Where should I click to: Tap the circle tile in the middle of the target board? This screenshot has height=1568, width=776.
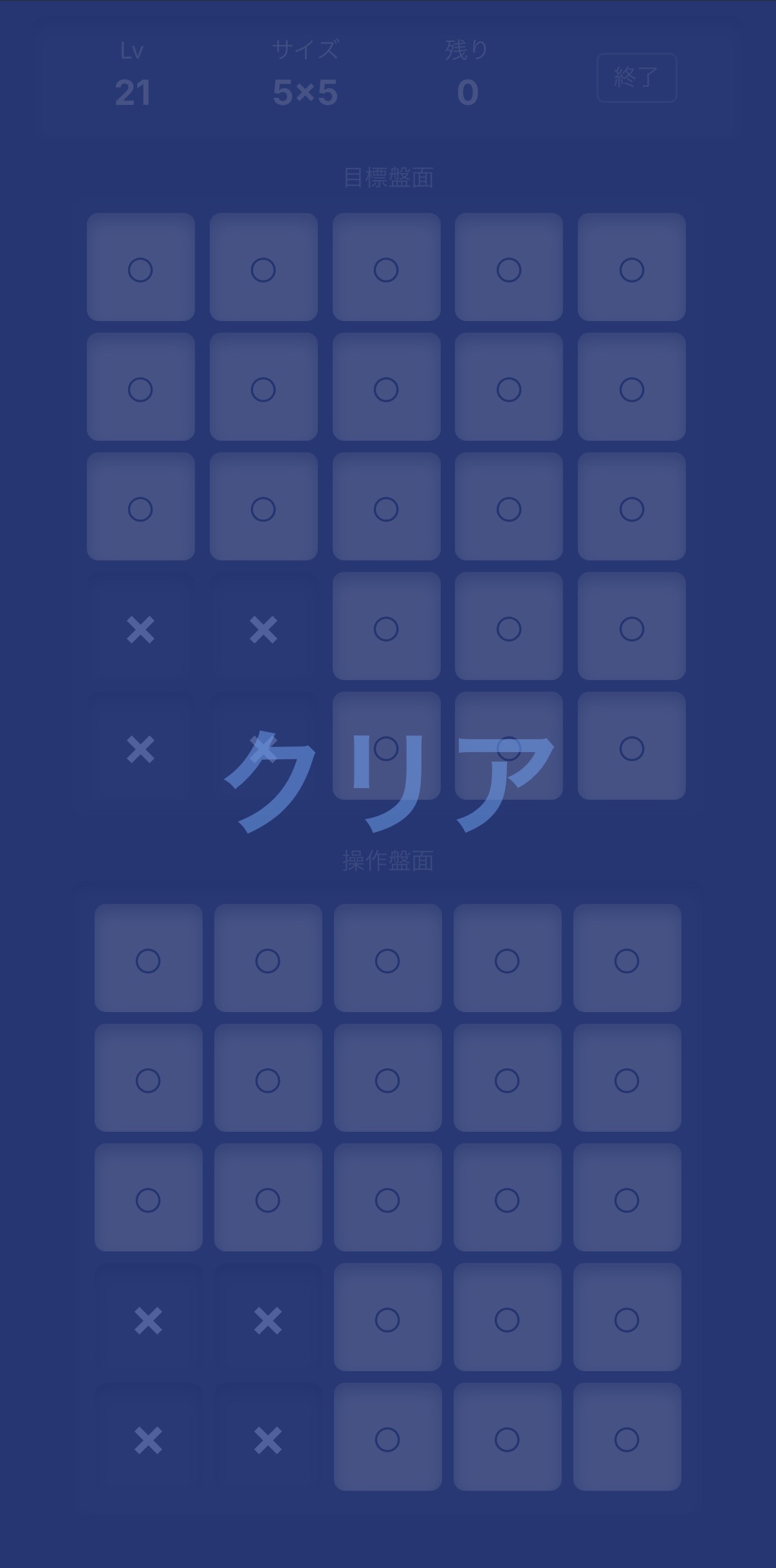[386, 508]
